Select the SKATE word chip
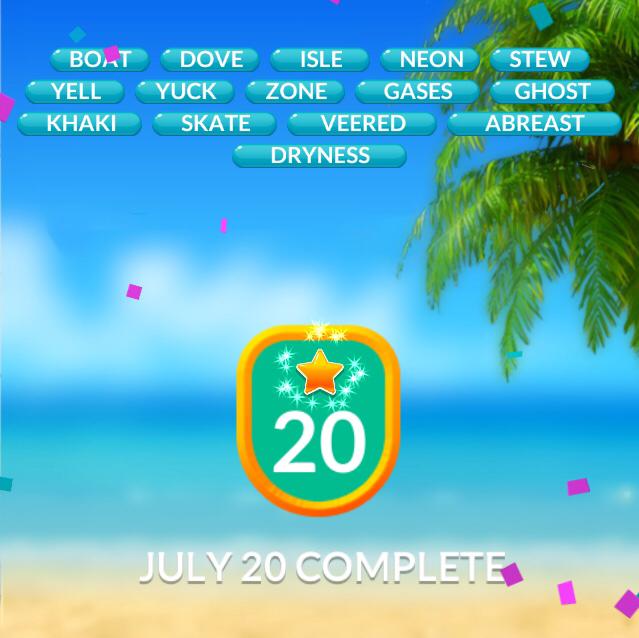This screenshot has height=638, width=639. (215, 124)
